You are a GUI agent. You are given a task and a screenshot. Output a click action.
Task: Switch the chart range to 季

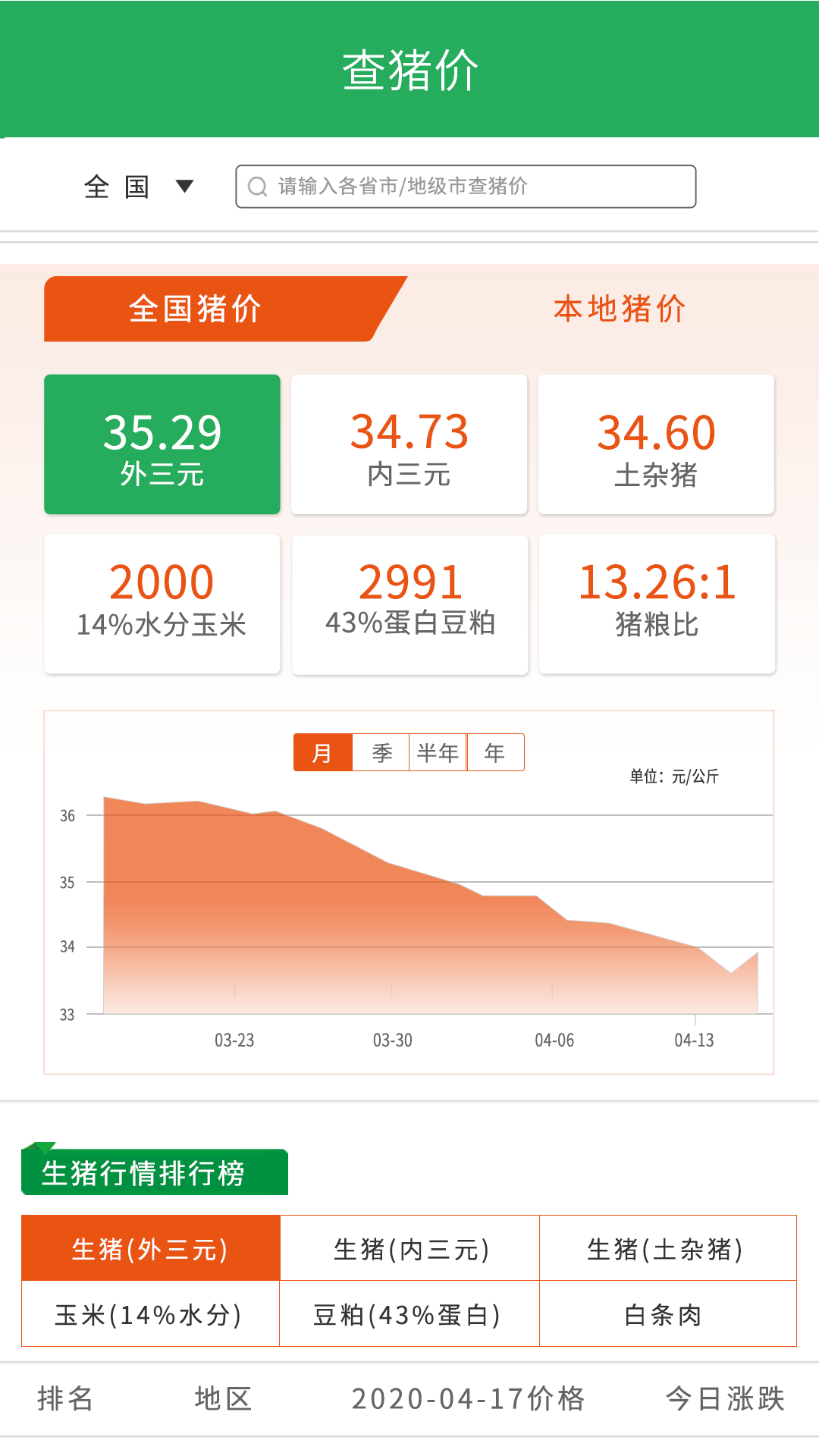pos(381,753)
